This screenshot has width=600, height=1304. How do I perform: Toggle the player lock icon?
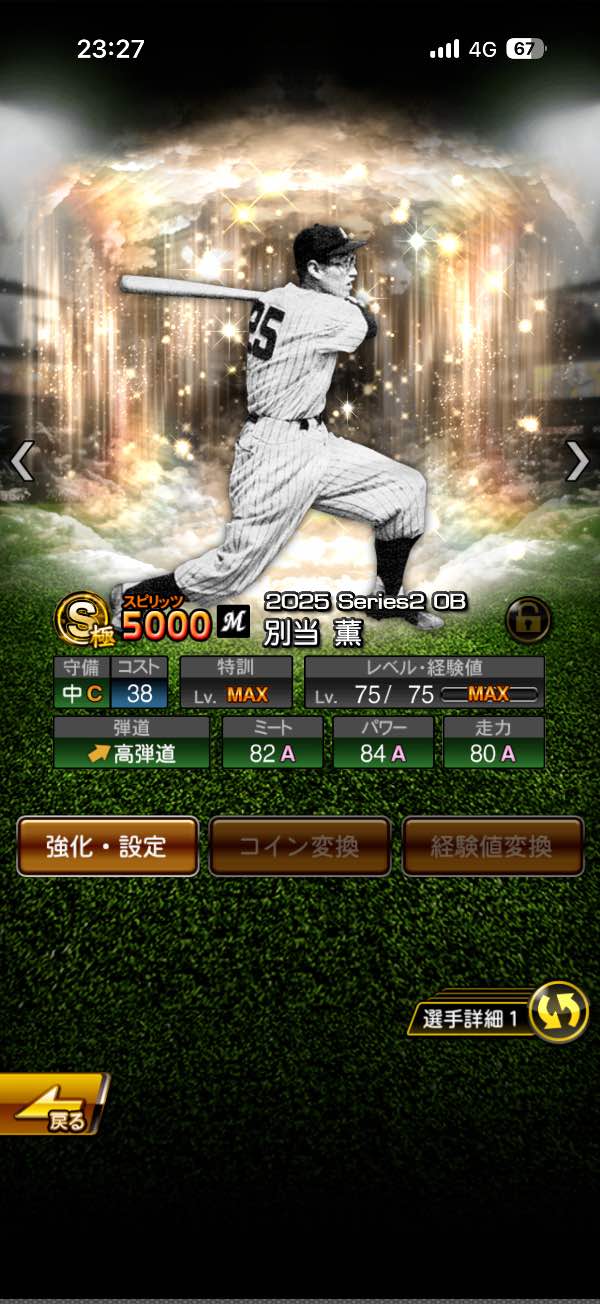[527, 620]
